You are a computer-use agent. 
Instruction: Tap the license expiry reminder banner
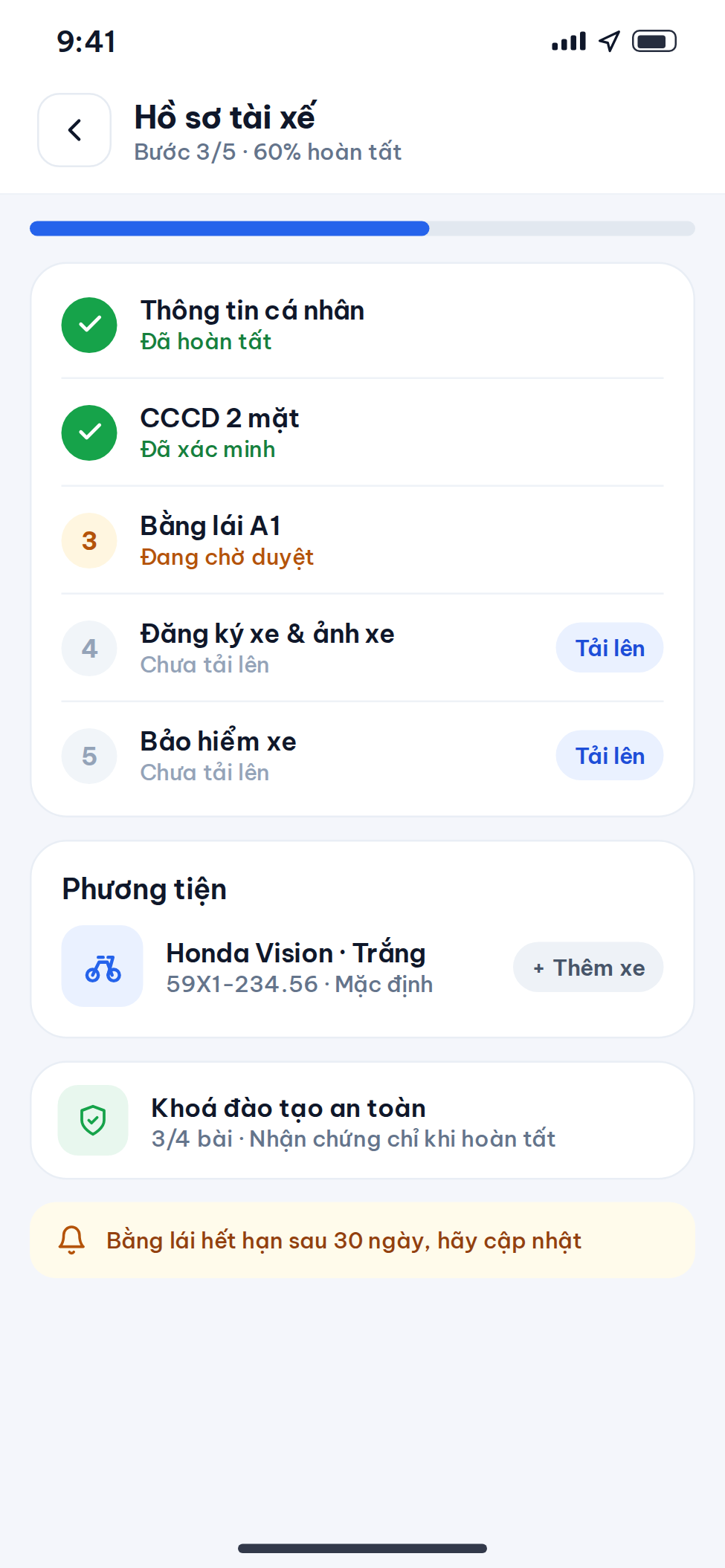coord(362,1240)
